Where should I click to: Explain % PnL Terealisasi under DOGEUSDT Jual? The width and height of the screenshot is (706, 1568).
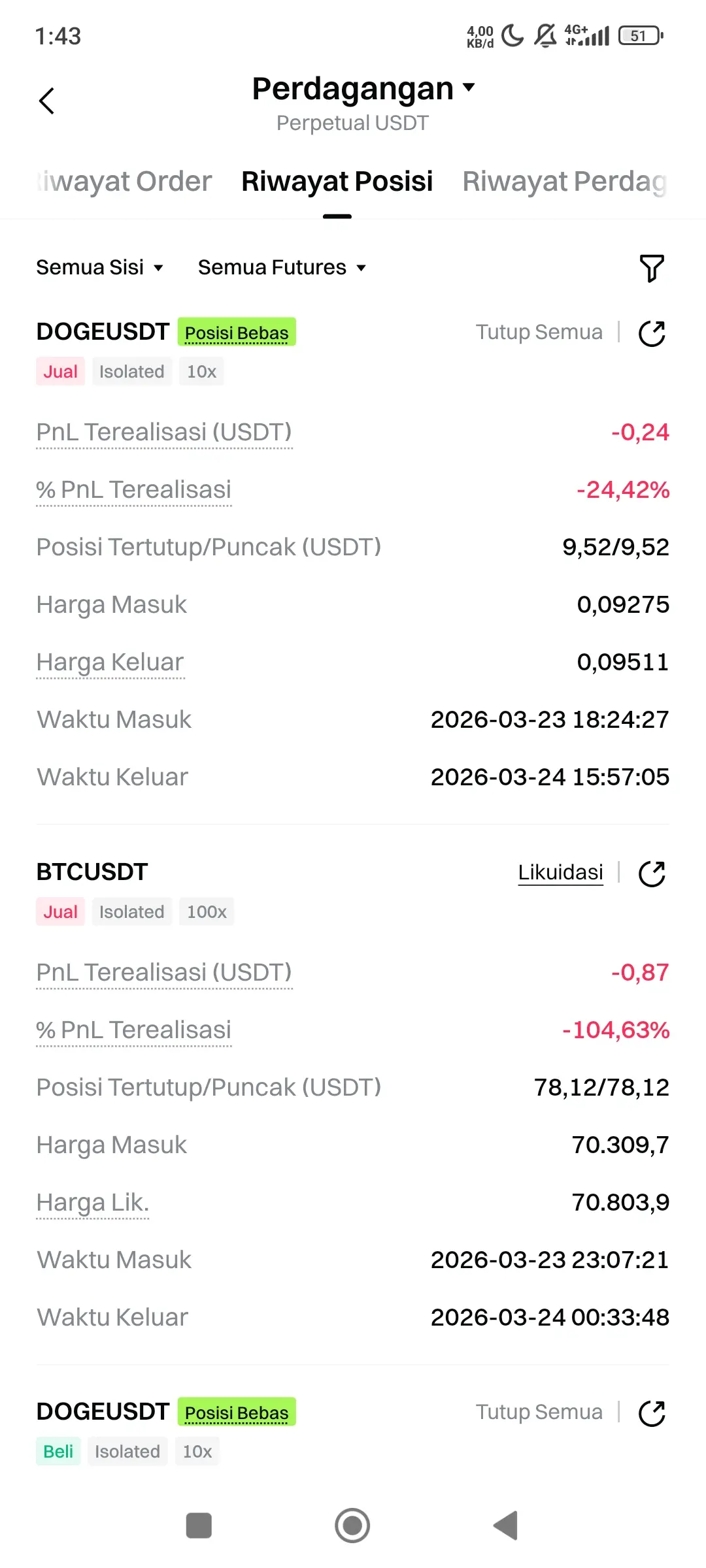pos(133,490)
